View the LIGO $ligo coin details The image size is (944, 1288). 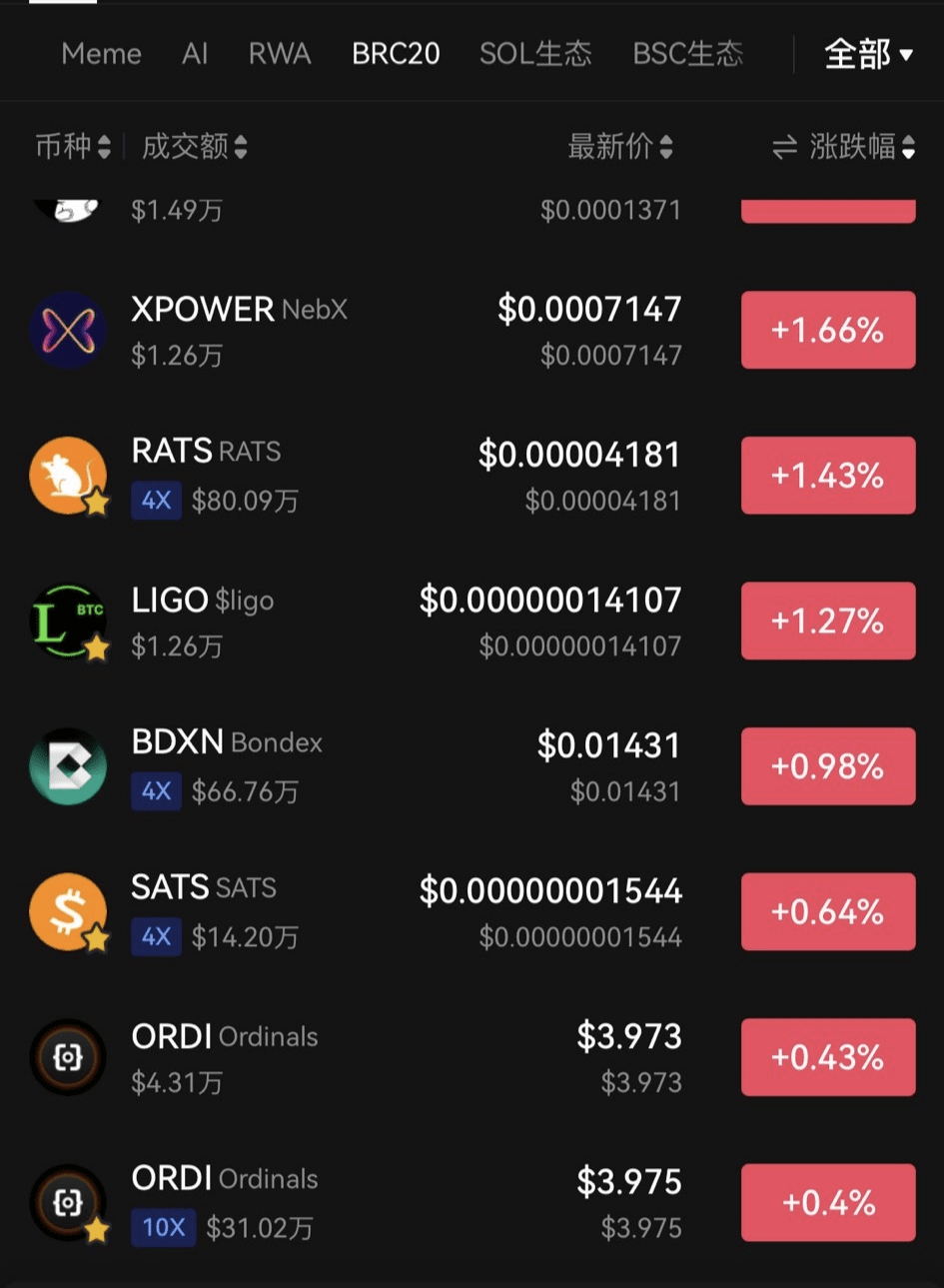(x=203, y=621)
